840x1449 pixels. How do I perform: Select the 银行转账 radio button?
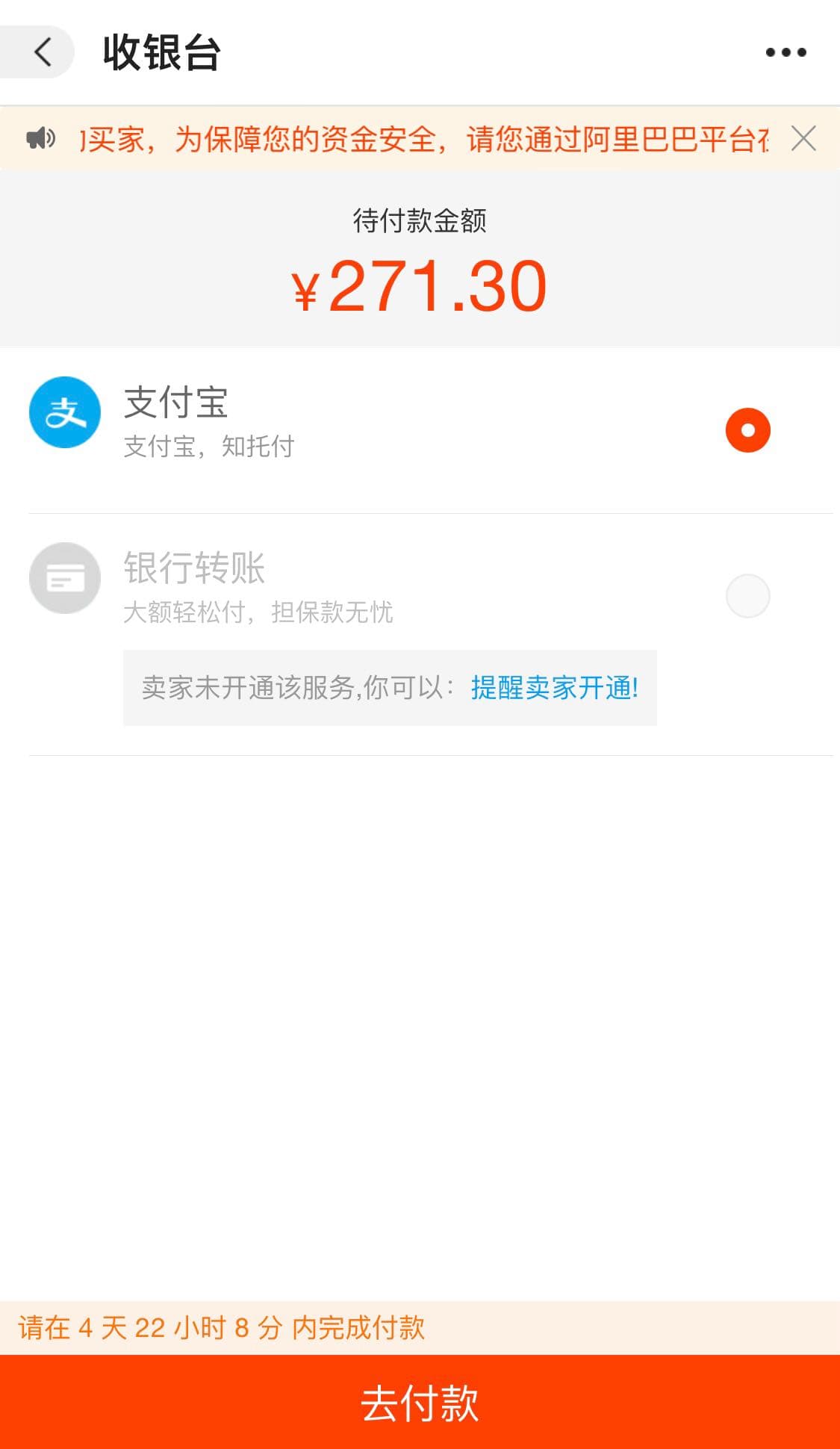tap(747, 595)
